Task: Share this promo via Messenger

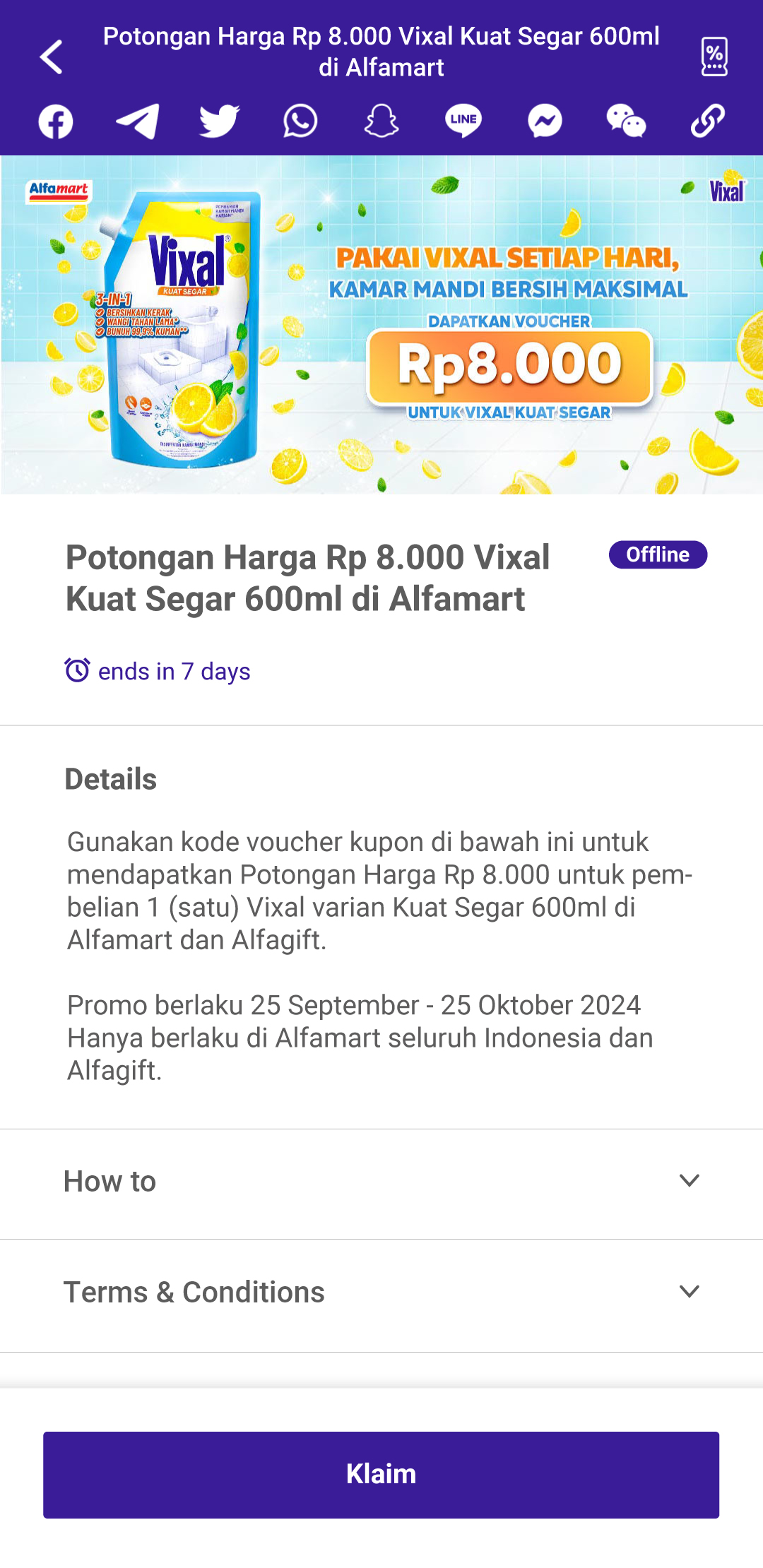Action: (545, 121)
